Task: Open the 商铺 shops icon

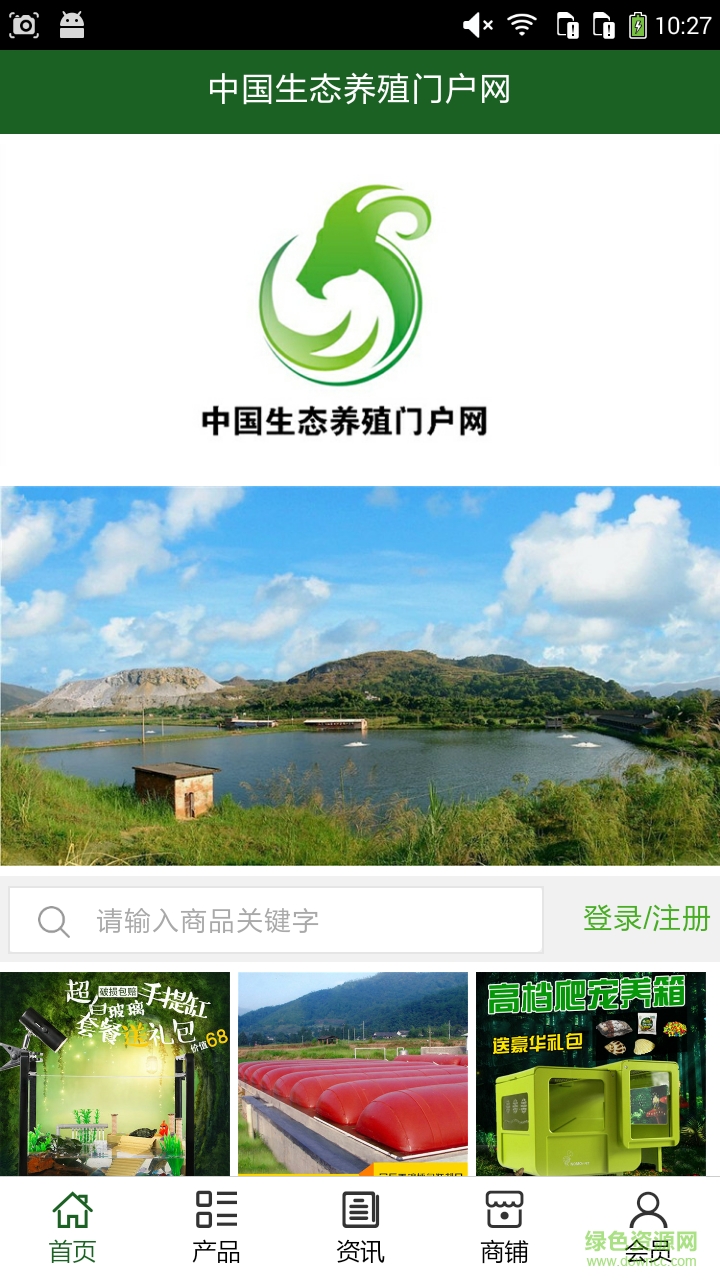Action: tap(504, 1210)
